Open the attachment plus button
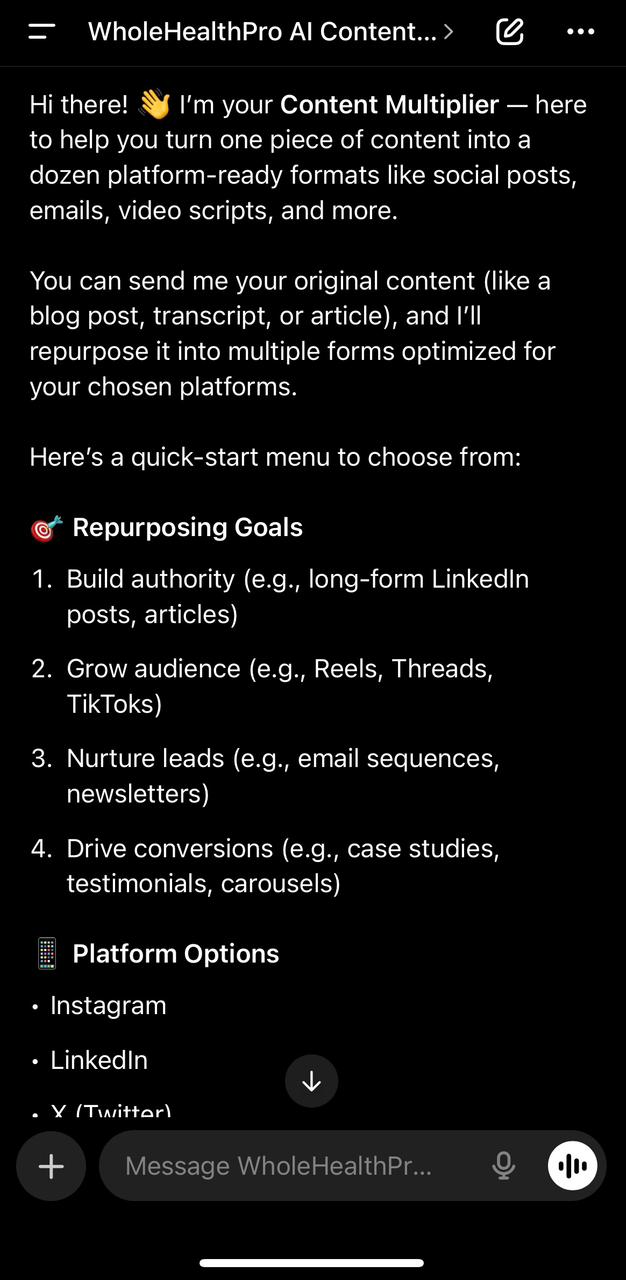This screenshot has width=626, height=1280. coord(51,1166)
